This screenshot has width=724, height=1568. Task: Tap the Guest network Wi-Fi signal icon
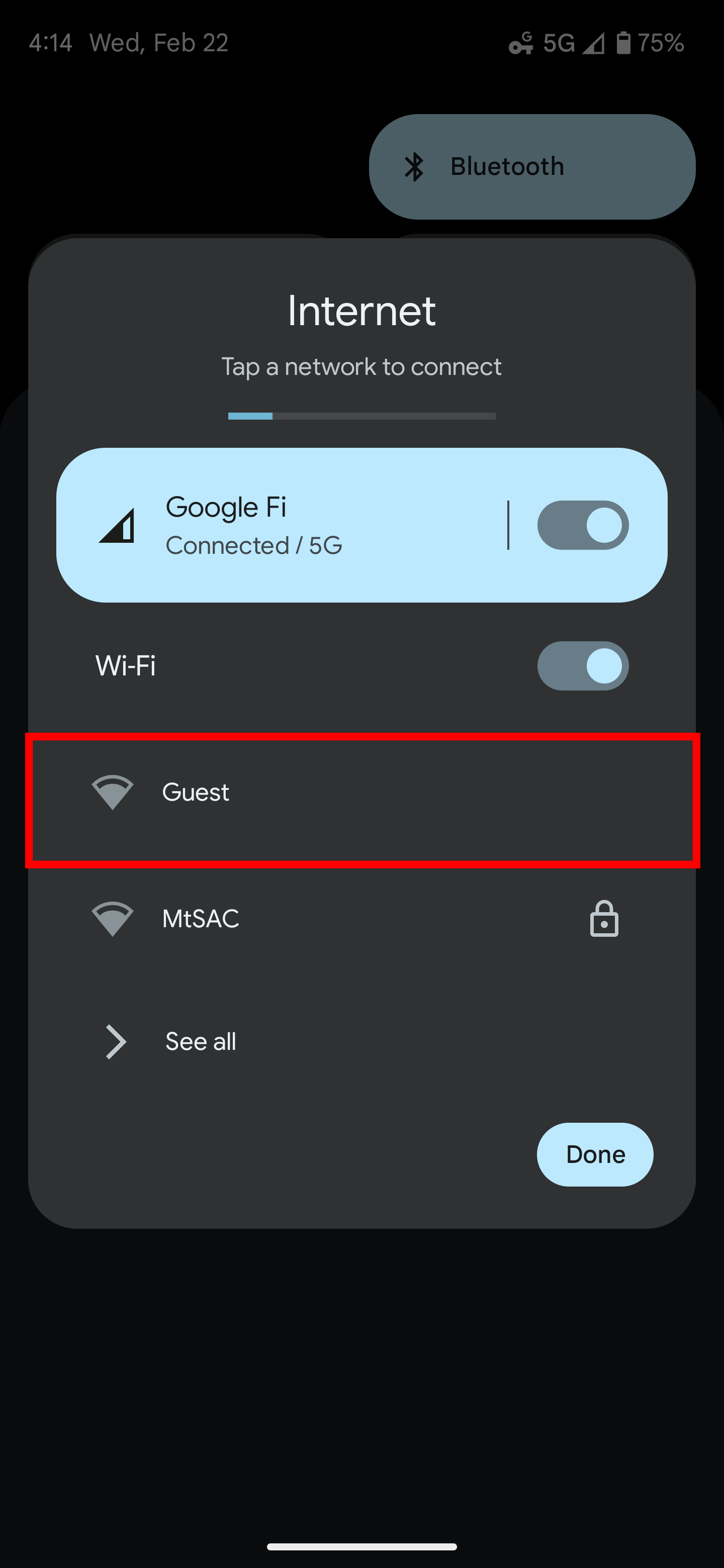click(113, 792)
